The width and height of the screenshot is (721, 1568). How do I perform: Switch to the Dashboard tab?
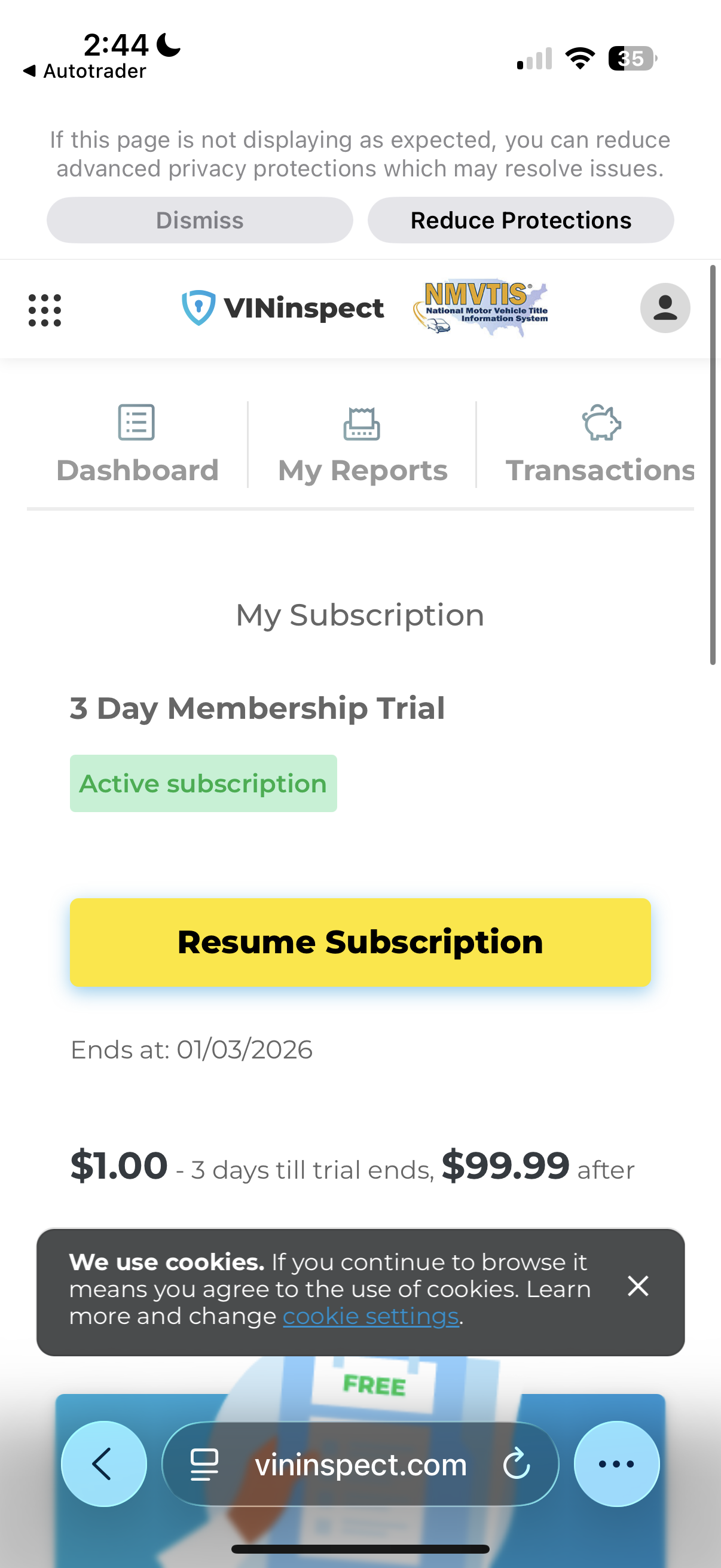138,445
